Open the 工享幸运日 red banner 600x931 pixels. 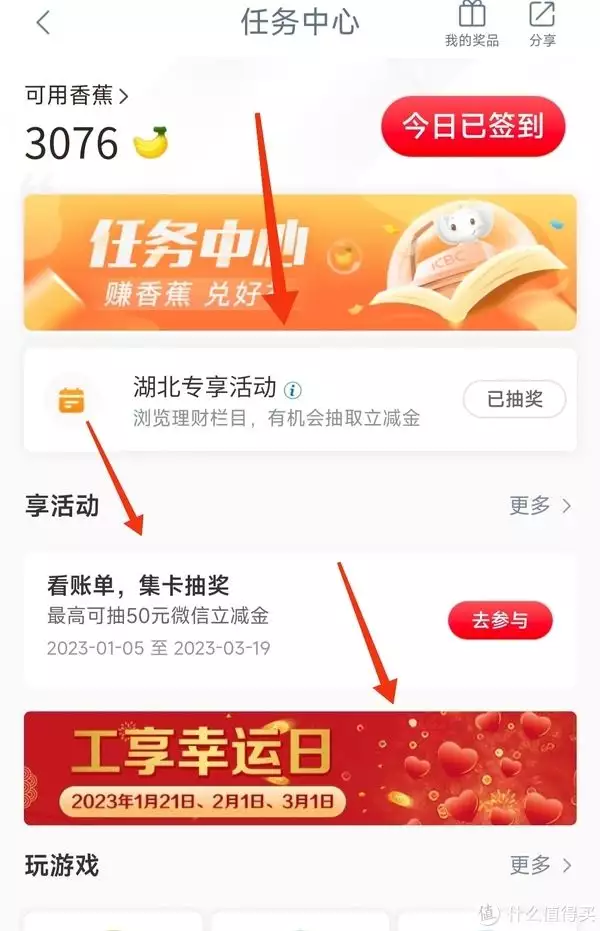point(300,768)
